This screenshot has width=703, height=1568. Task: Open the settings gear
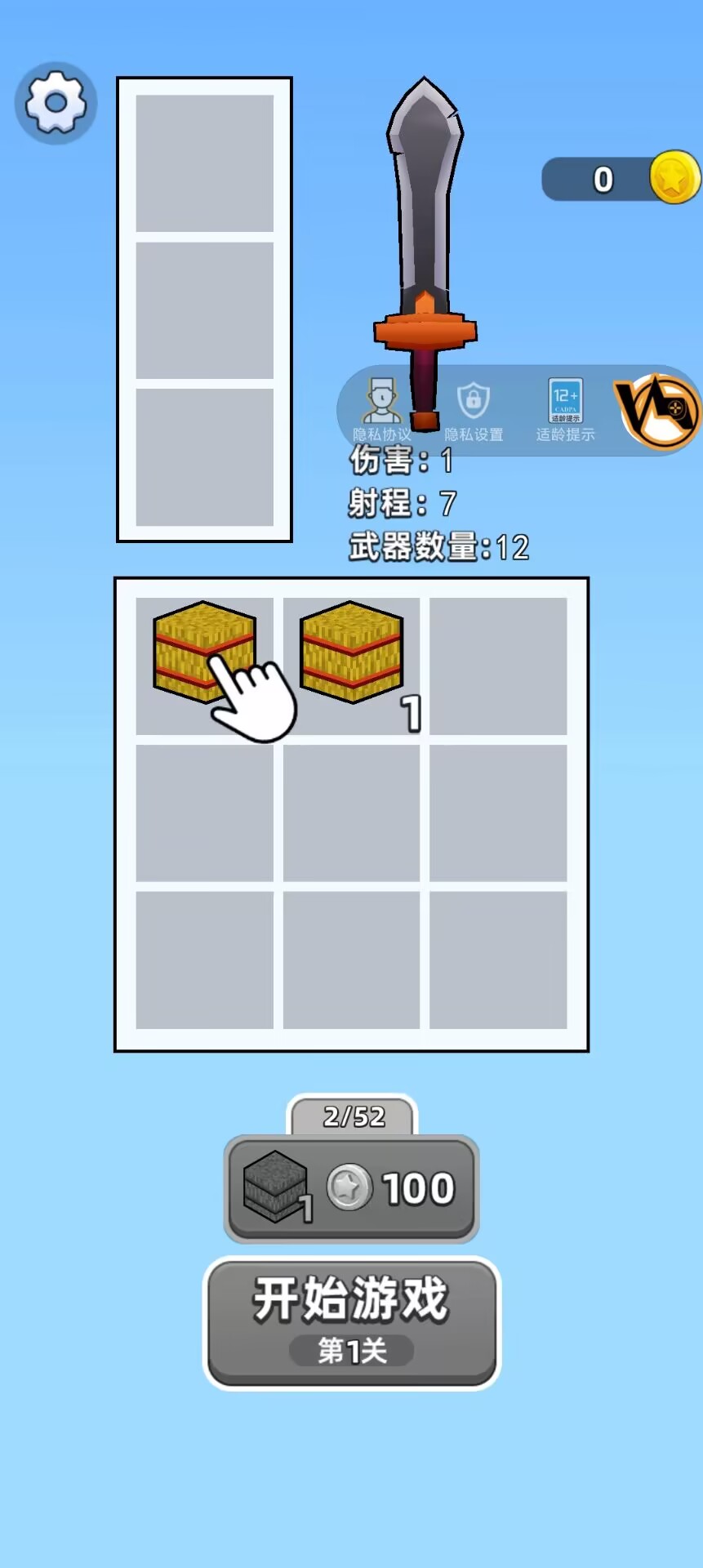coord(56,103)
